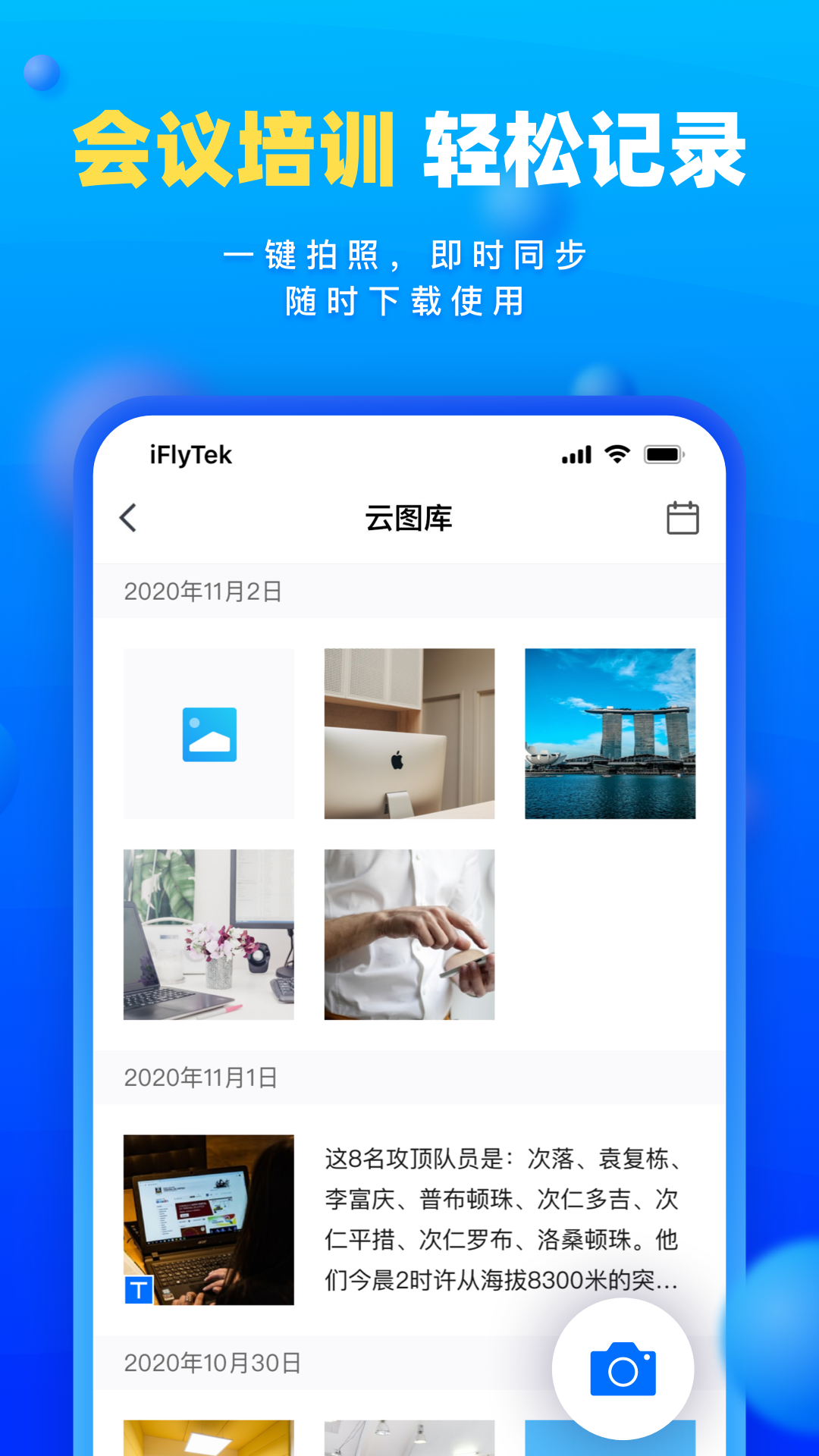The width and height of the screenshot is (819, 1456).
Task: Open the laptop photo from November 1
Action: 209,1221
